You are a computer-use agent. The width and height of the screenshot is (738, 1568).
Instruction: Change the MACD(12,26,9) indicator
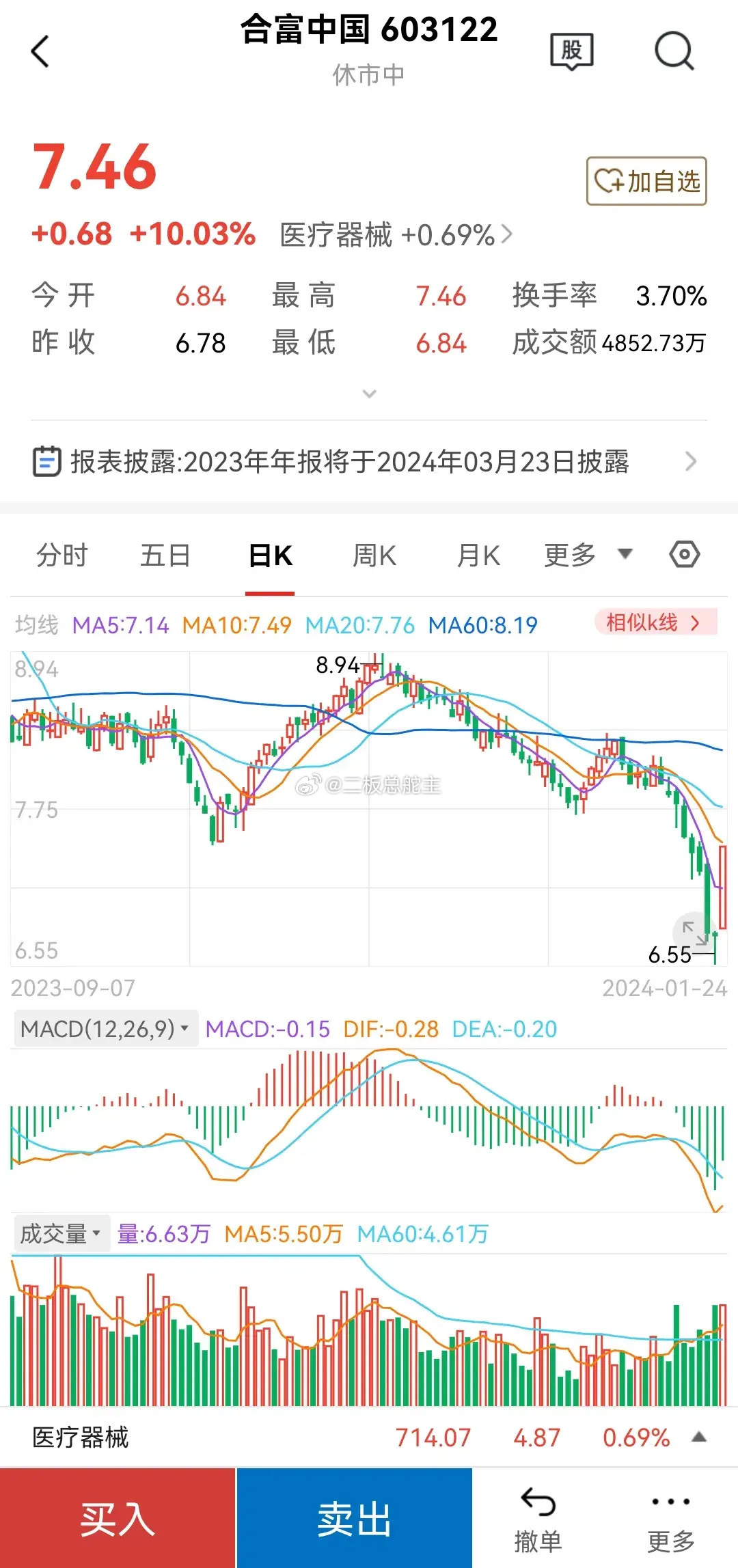click(x=105, y=1029)
